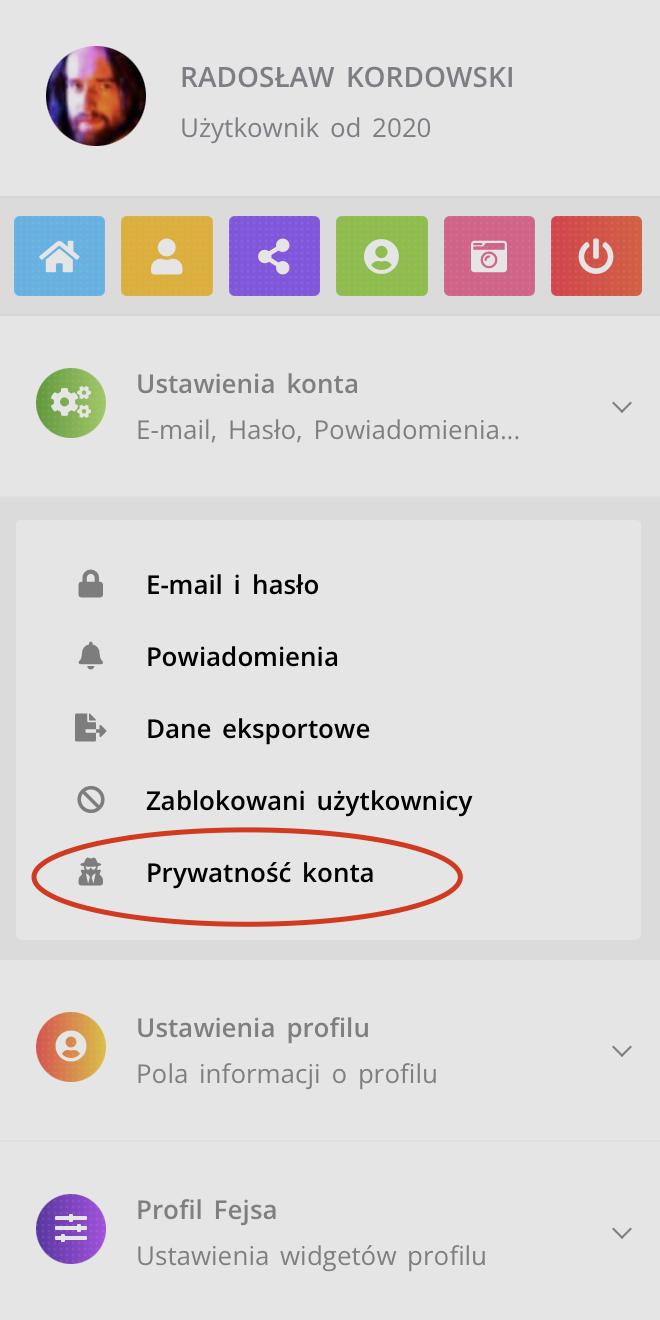Tap Radosław Kordowski's profile avatar
660x1320 pixels.
pyautogui.click(x=96, y=96)
